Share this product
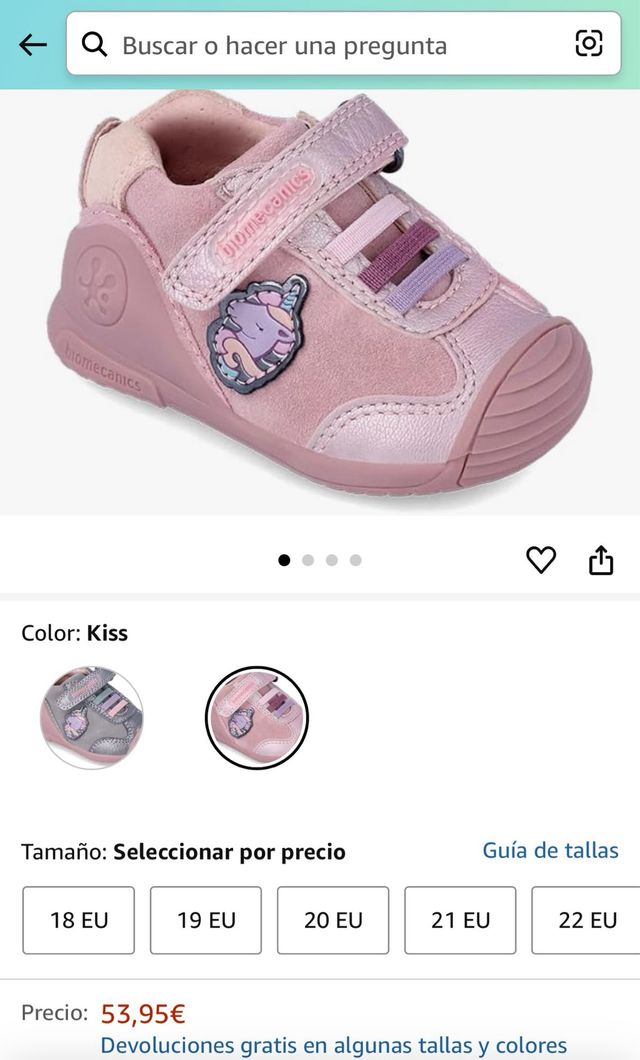This screenshot has height=1060, width=640. (600, 560)
